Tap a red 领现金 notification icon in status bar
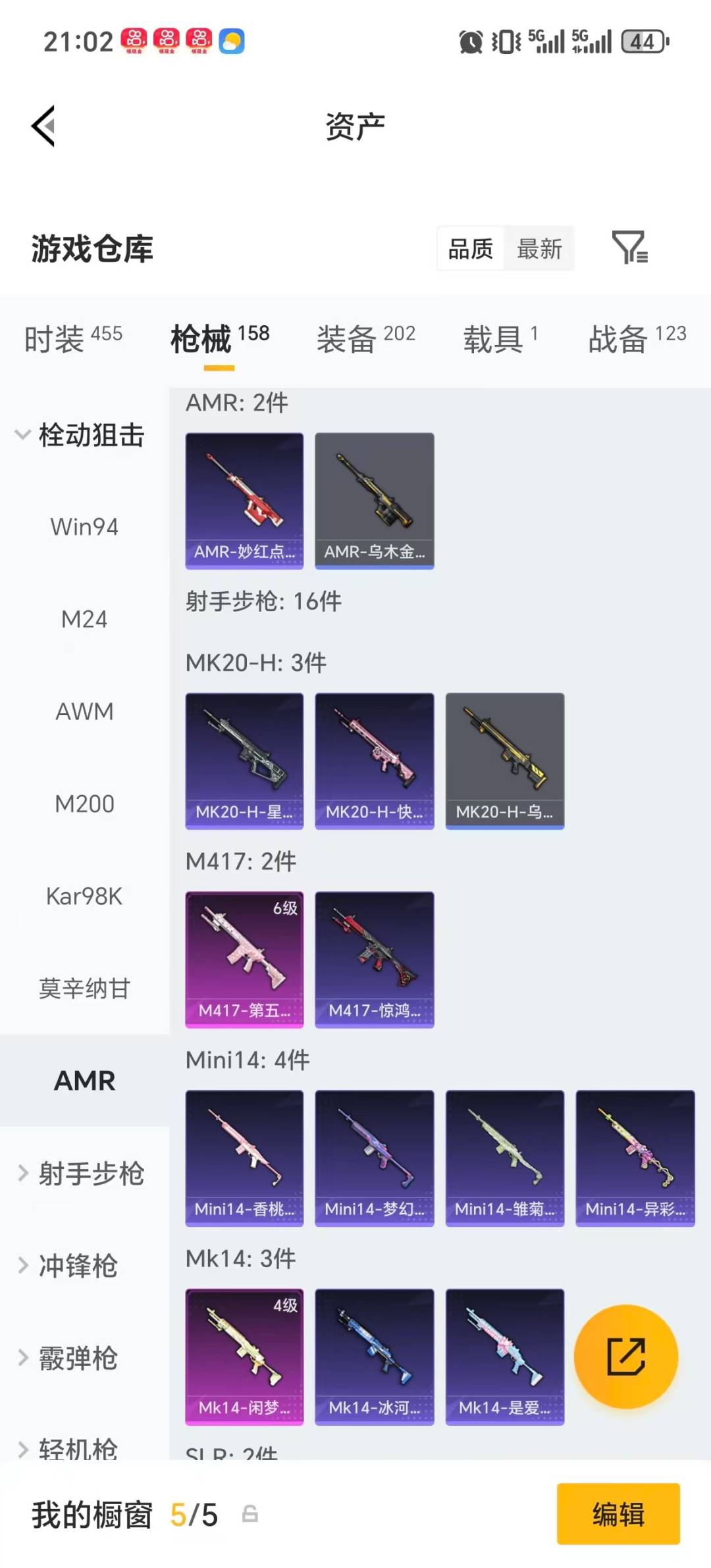 pos(168,39)
